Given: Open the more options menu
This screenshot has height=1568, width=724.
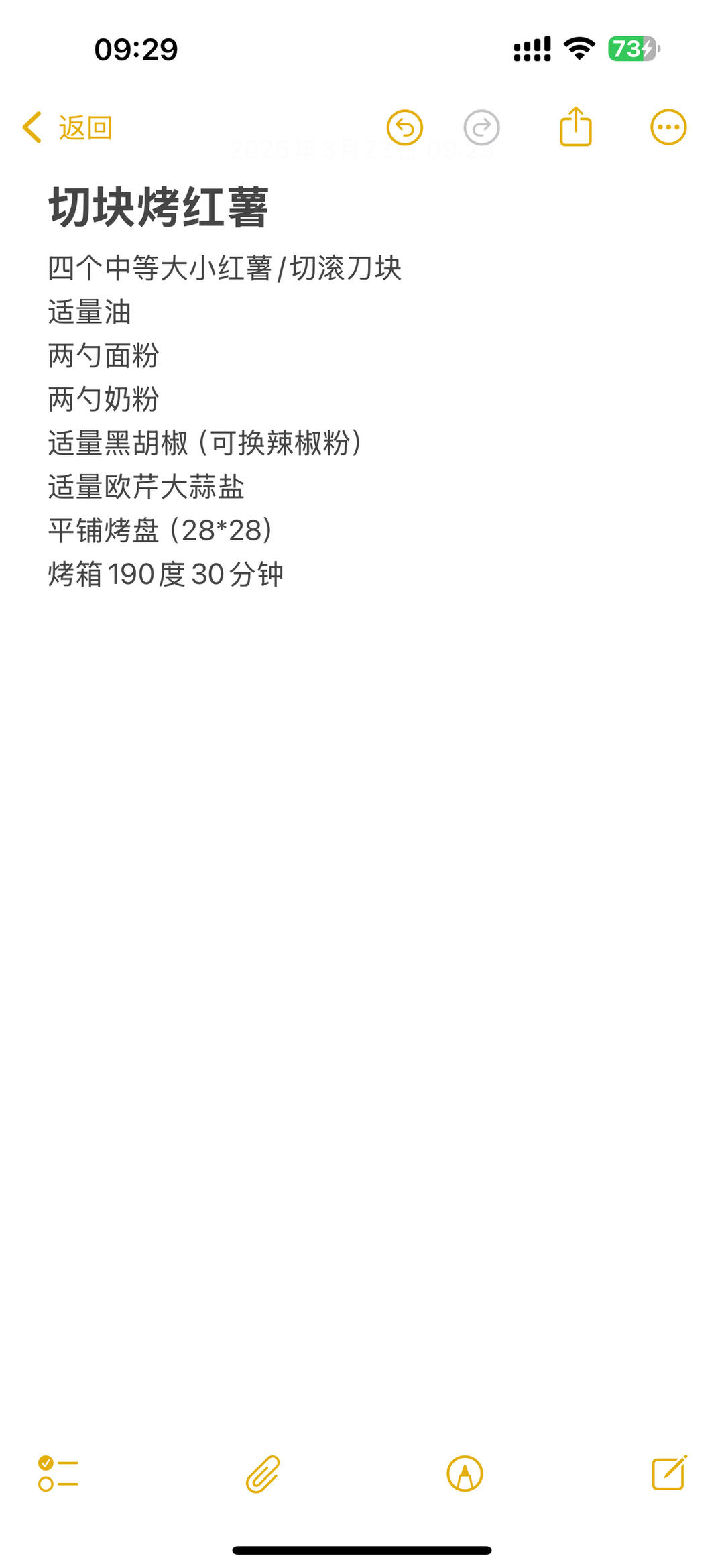Looking at the screenshot, I should (668, 127).
